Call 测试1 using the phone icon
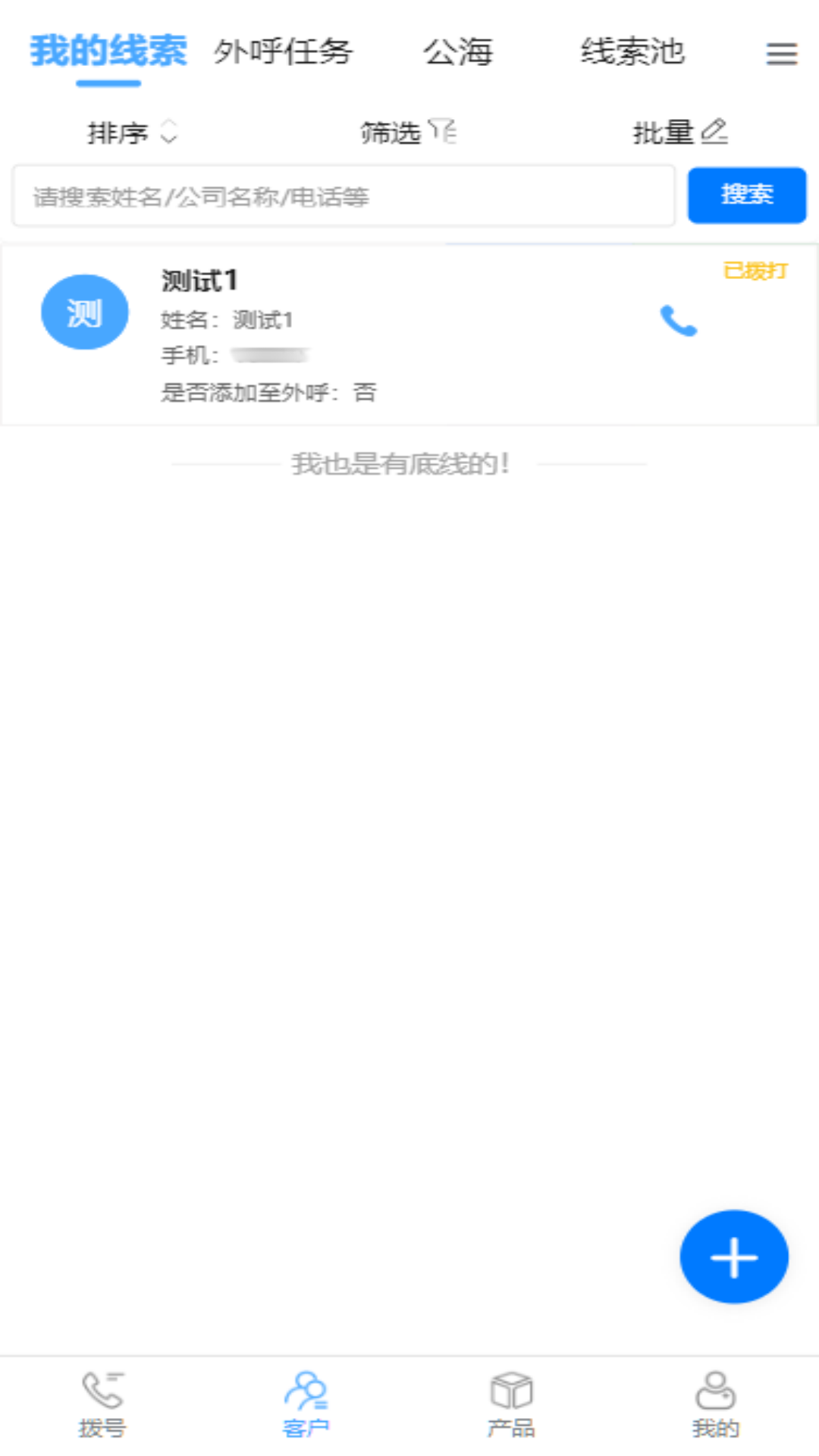 tap(678, 321)
